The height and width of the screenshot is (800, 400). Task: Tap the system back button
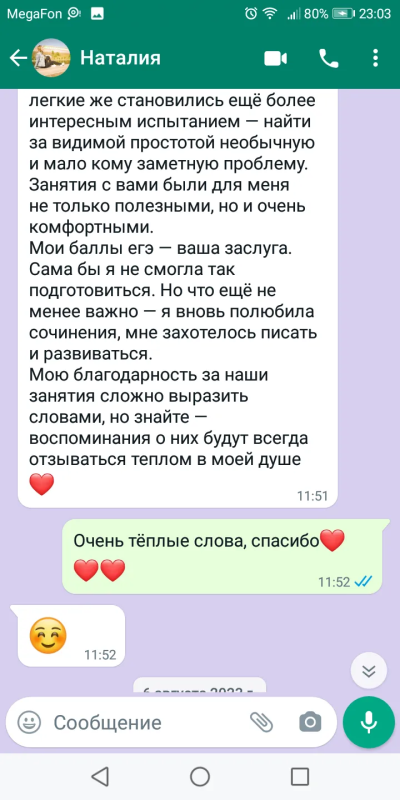tap(100, 777)
